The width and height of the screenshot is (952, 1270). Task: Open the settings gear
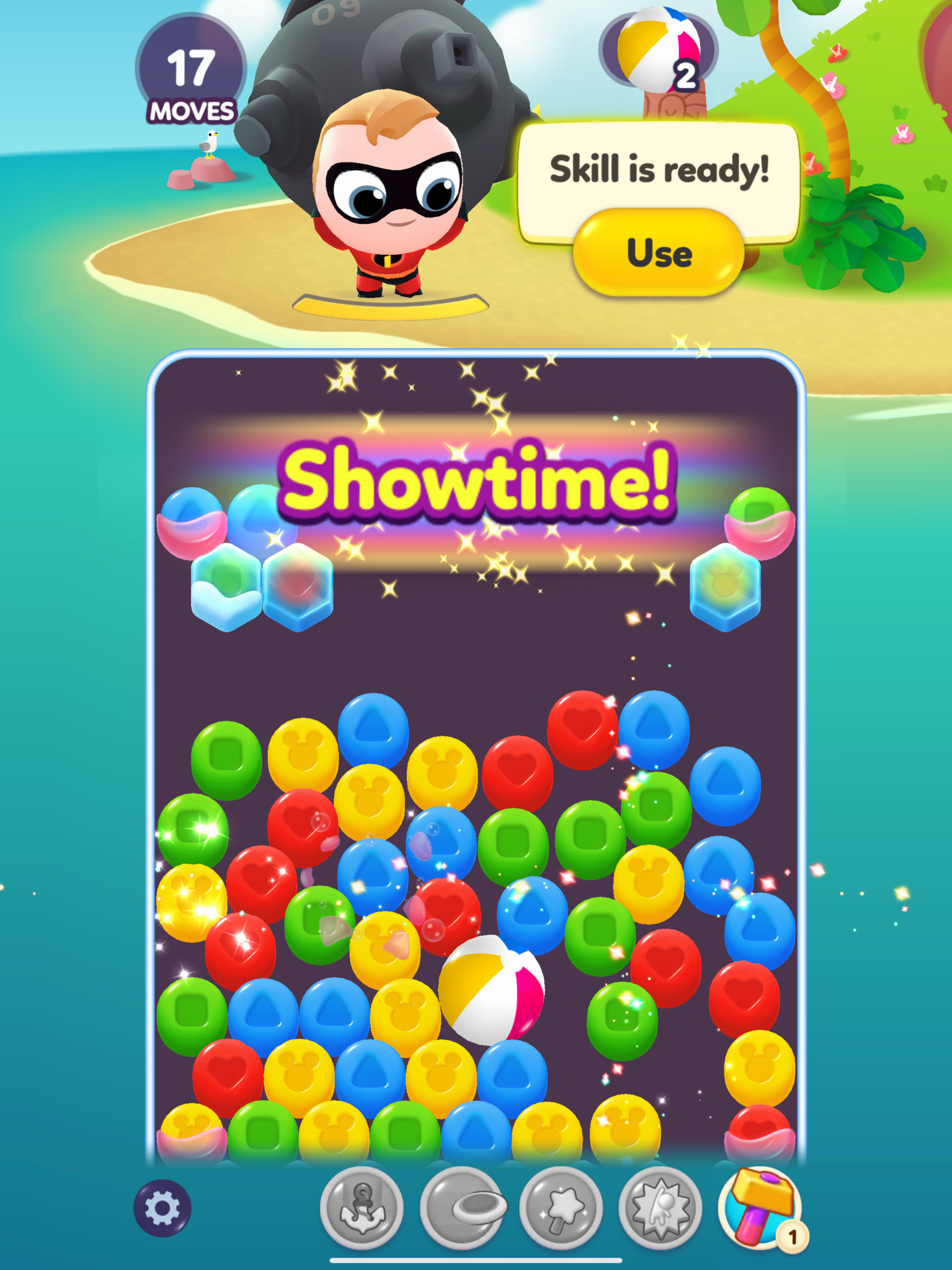[x=162, y=1207]
